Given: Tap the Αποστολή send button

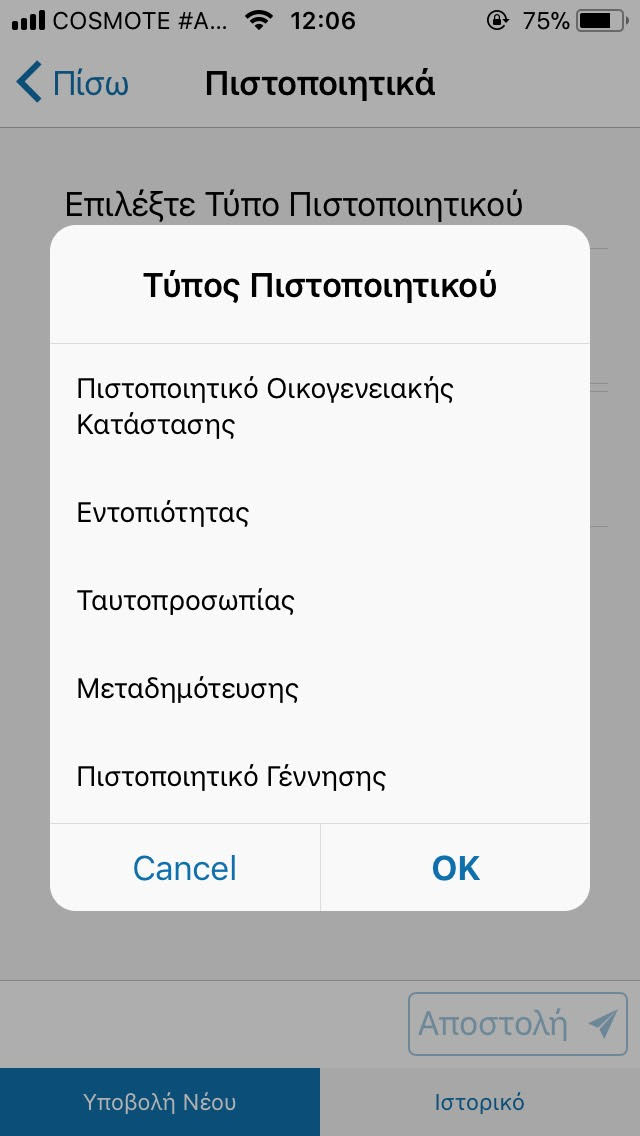Looking at the screenshot, I should [517, 1024].
